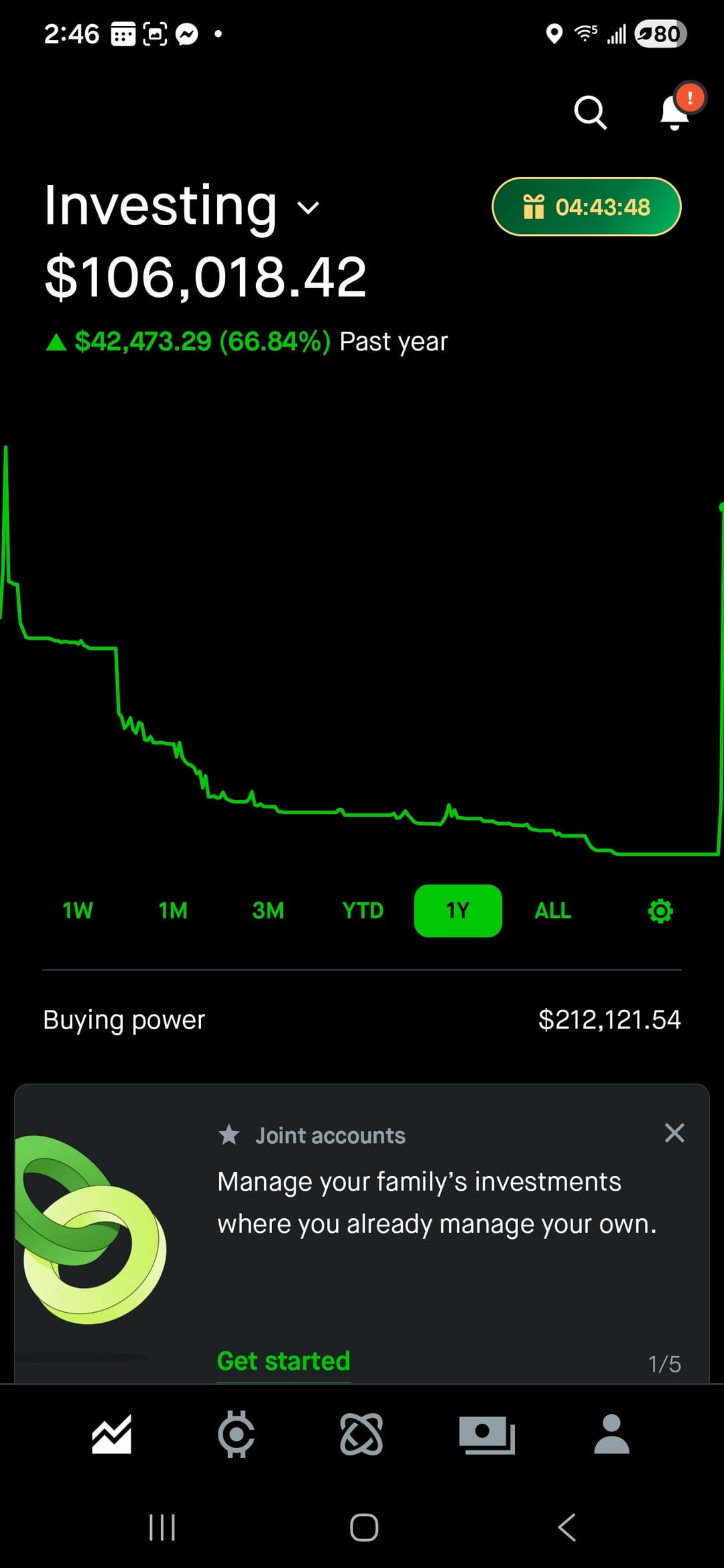The image size is (724, 1568).
Task: Open chart settings gear icon
Action: (x=660, y=911)
